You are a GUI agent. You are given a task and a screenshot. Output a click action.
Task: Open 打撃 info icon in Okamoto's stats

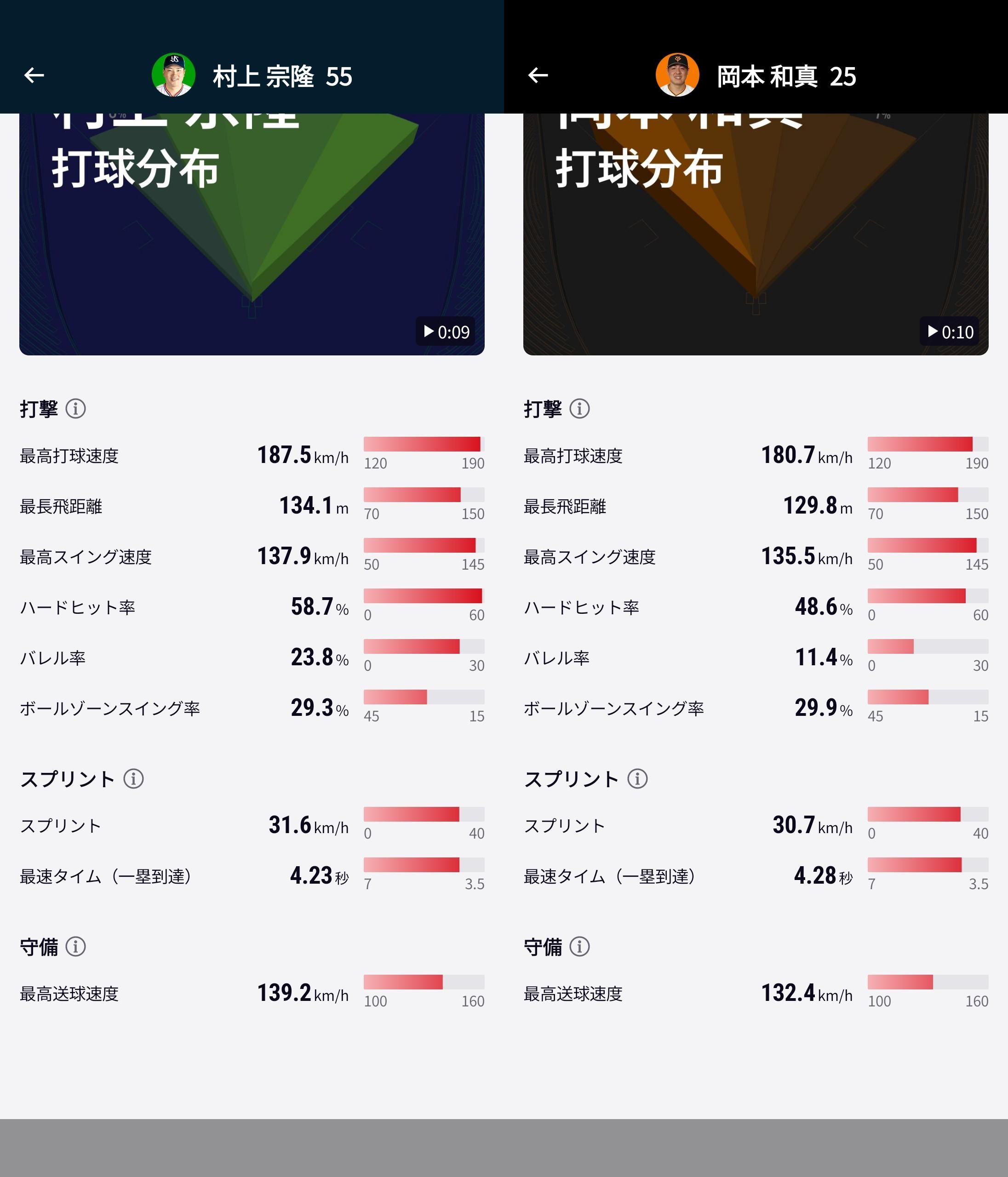[579, 408]
